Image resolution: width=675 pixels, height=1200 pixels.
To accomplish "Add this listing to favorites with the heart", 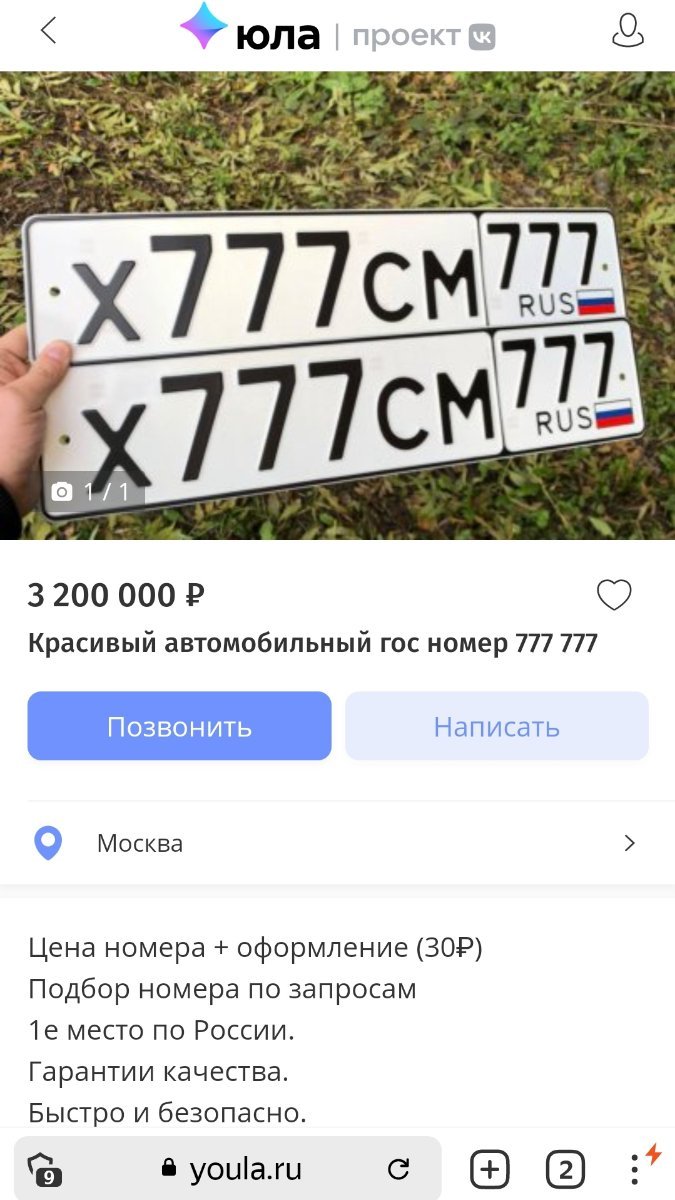I will click(614, 595).
